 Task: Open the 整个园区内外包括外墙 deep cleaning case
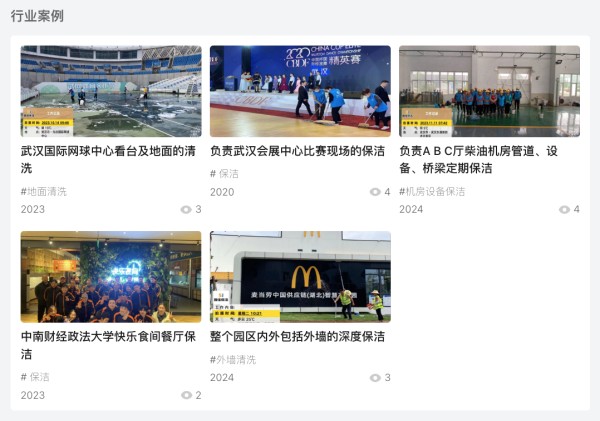300,277
